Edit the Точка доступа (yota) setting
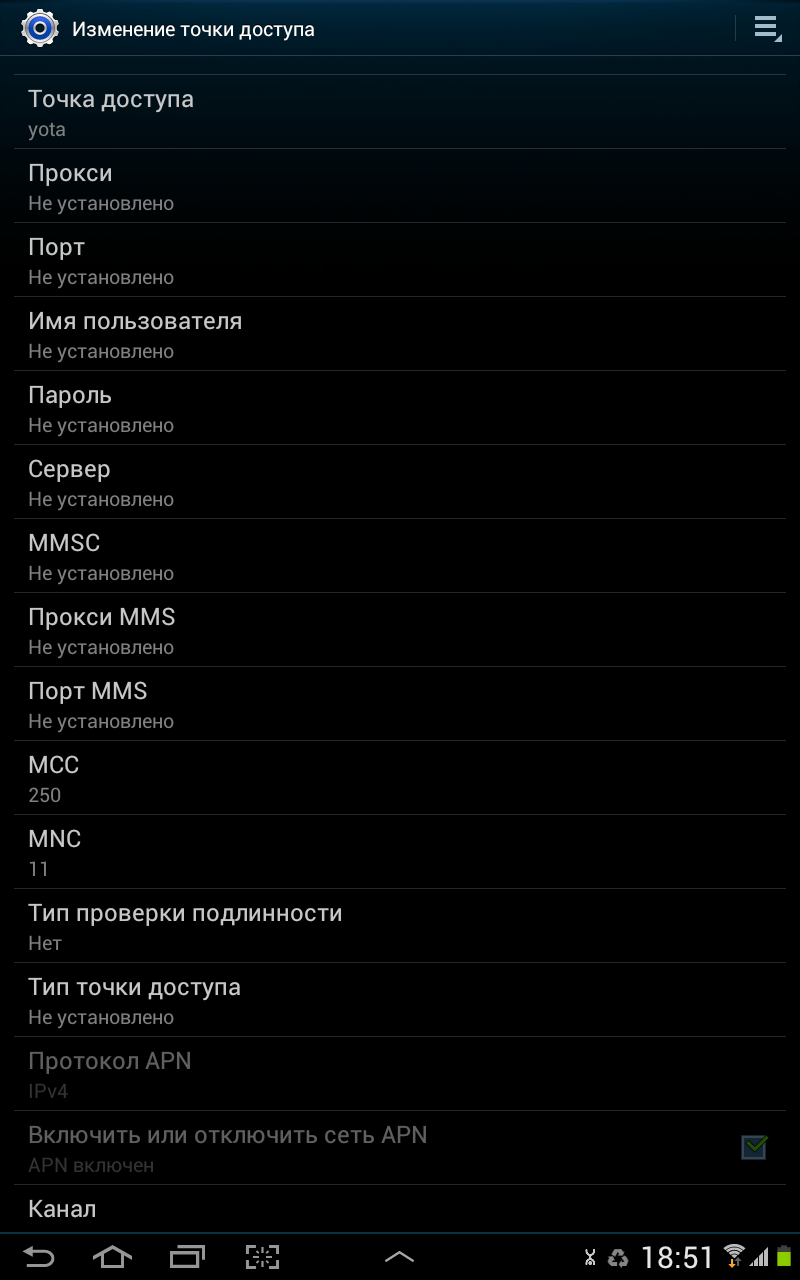 click(x=400, y=112)
